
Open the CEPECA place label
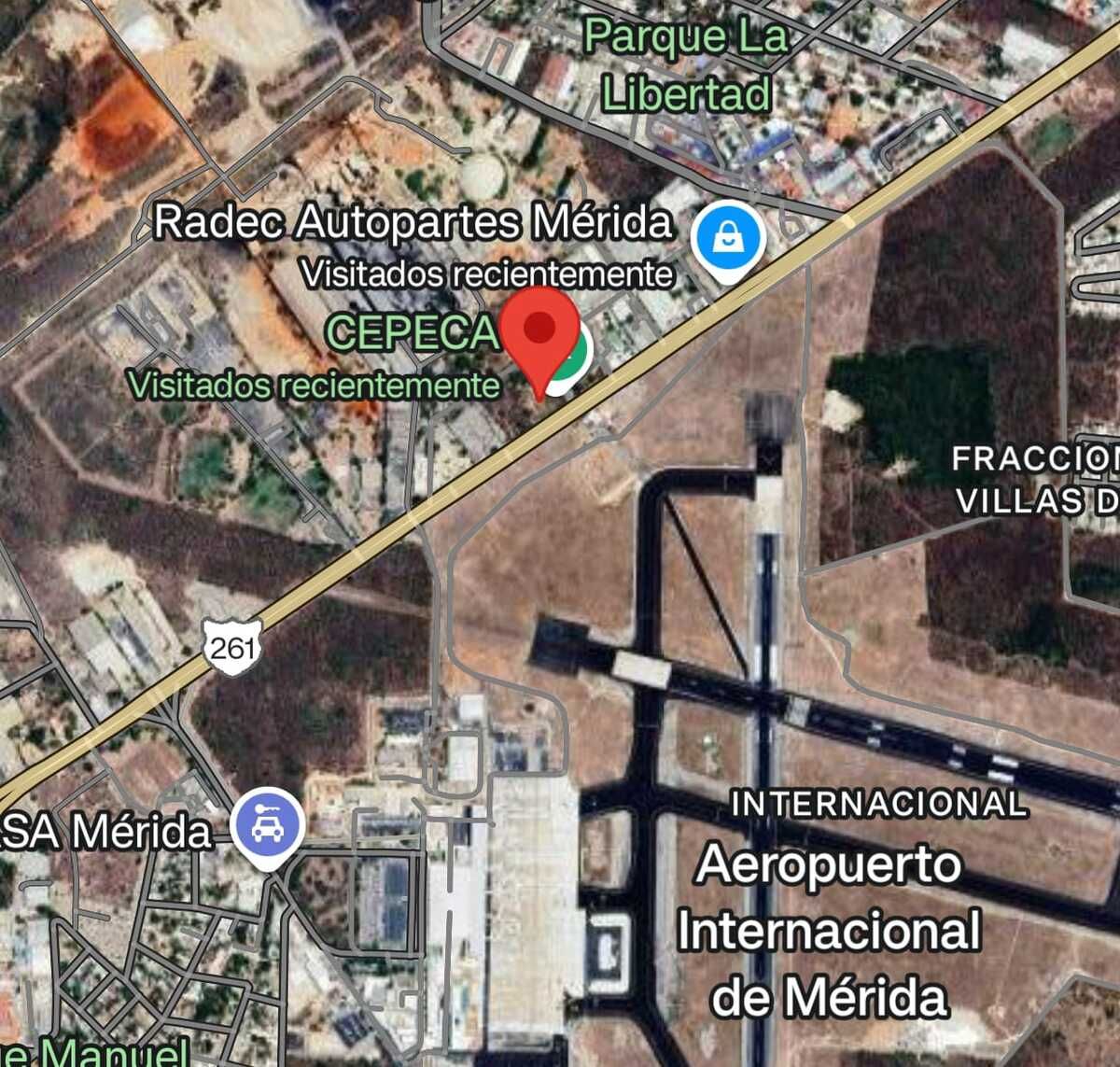(x=413, y=331)
